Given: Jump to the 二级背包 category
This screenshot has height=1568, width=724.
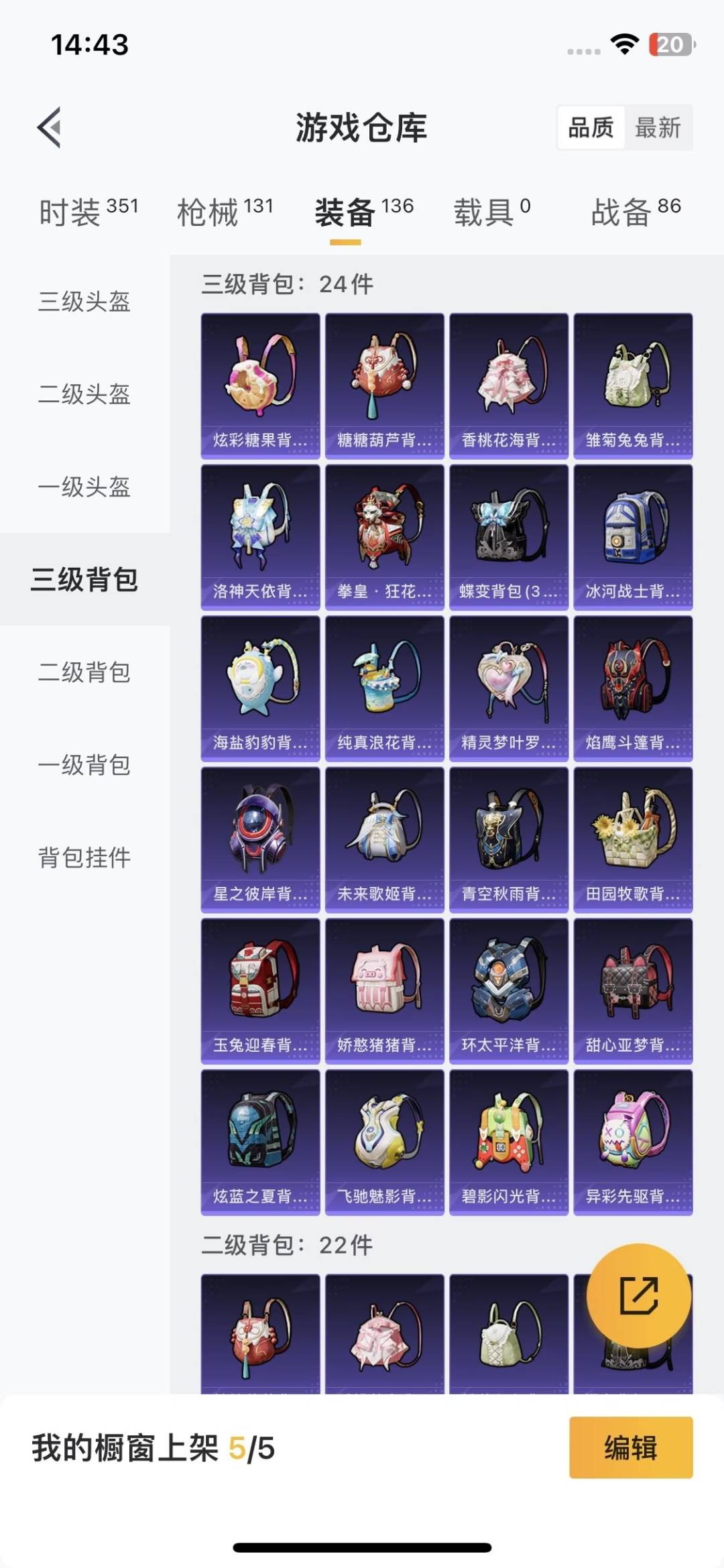Looking at the screenshot, I should click(x=84, y=672).
